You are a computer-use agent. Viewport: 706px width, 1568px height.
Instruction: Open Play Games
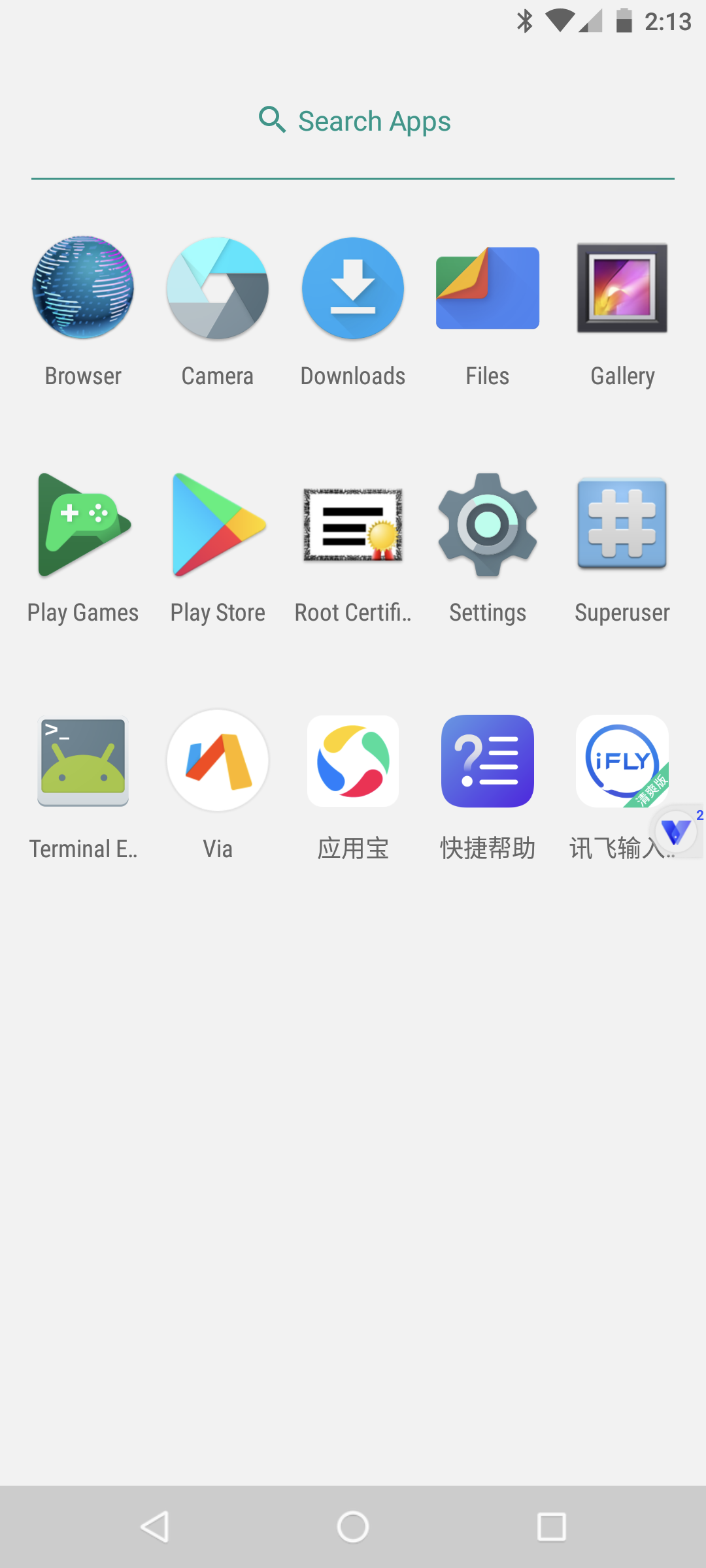click(x=83, y=525)
